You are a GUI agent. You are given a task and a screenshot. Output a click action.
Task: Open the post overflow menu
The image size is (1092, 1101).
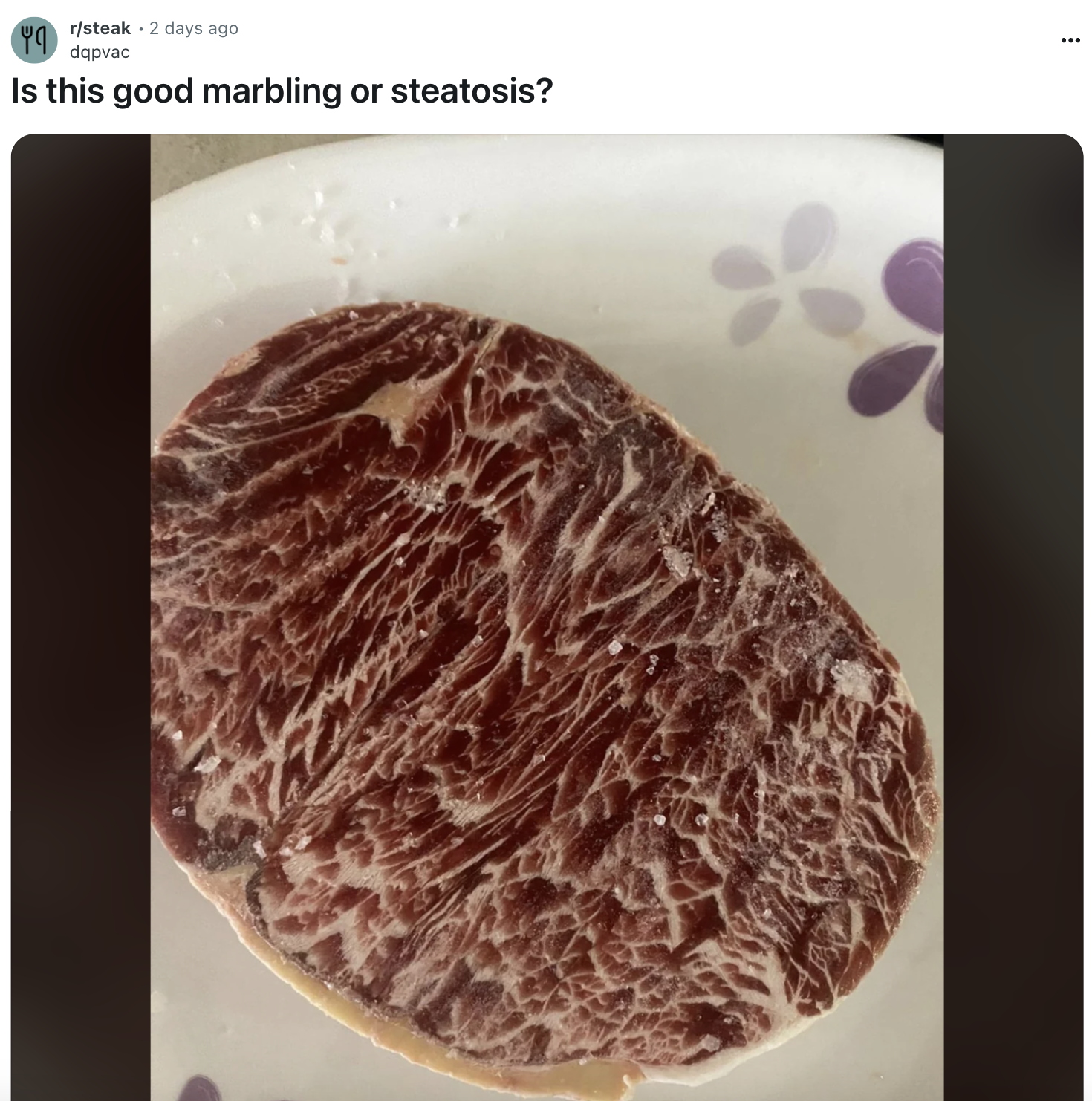1070,40
